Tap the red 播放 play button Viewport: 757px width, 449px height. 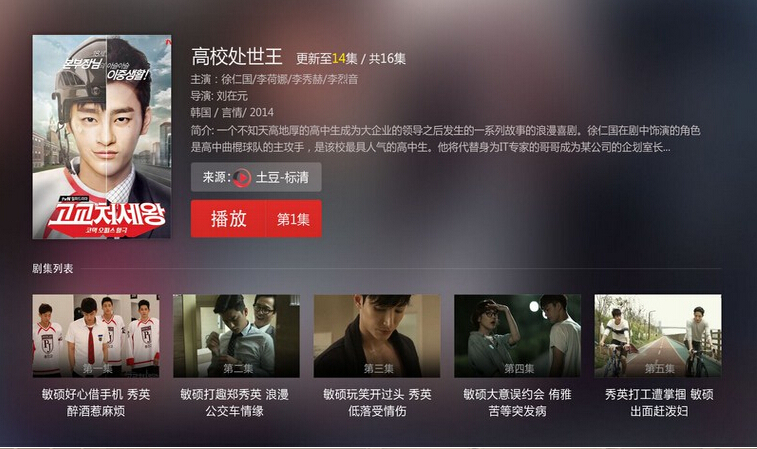coord(228,219)
